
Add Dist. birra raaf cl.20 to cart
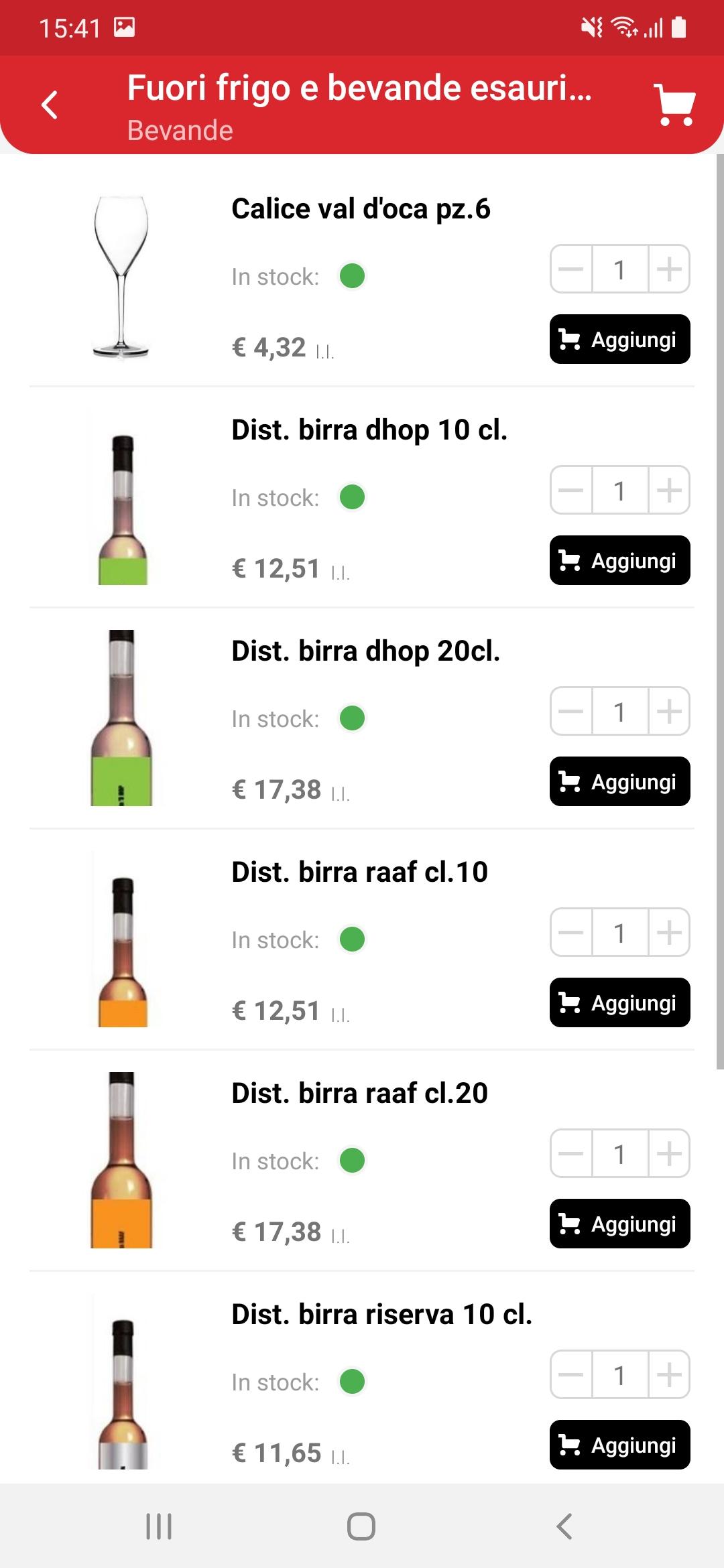pos(619,1224)
